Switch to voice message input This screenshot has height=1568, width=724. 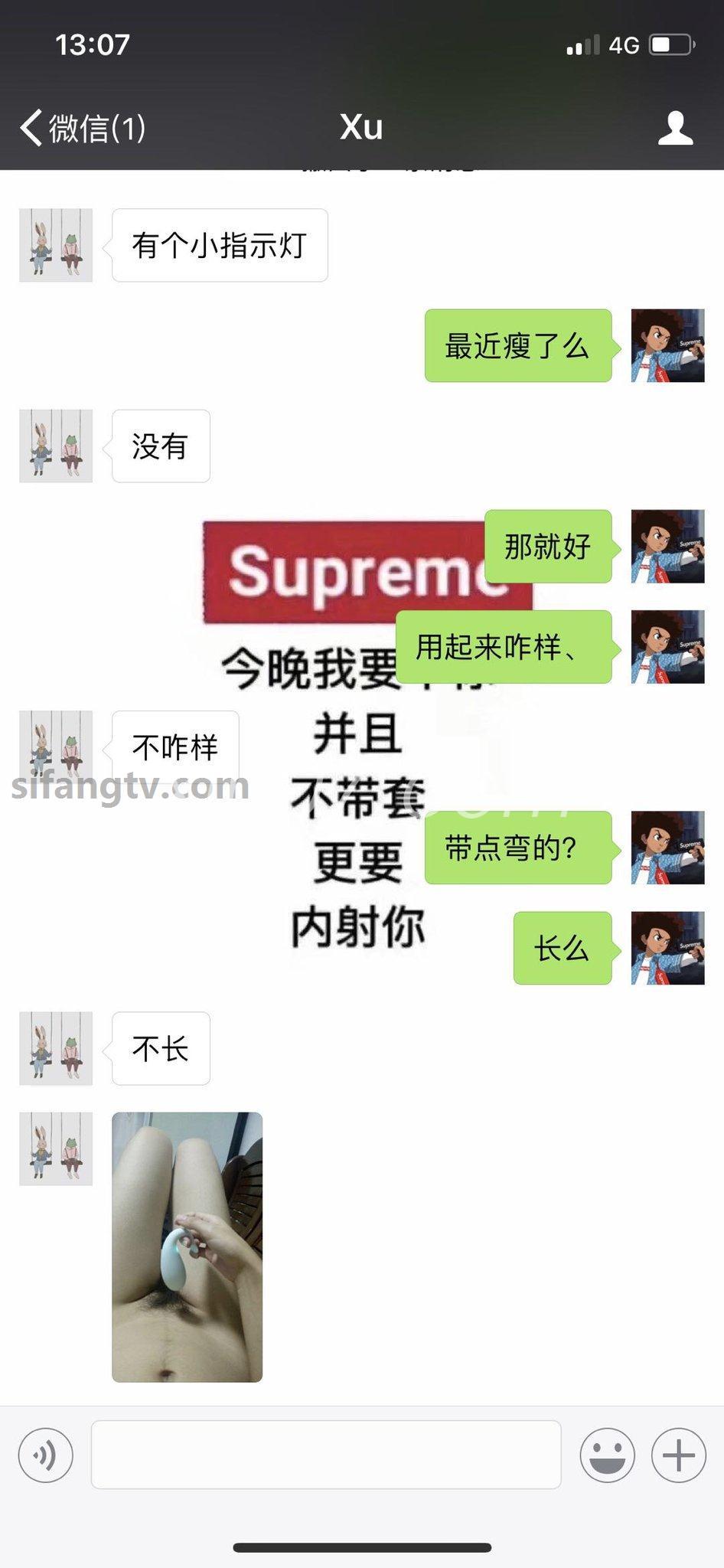pyautogui.click(x=46, y=1455)
